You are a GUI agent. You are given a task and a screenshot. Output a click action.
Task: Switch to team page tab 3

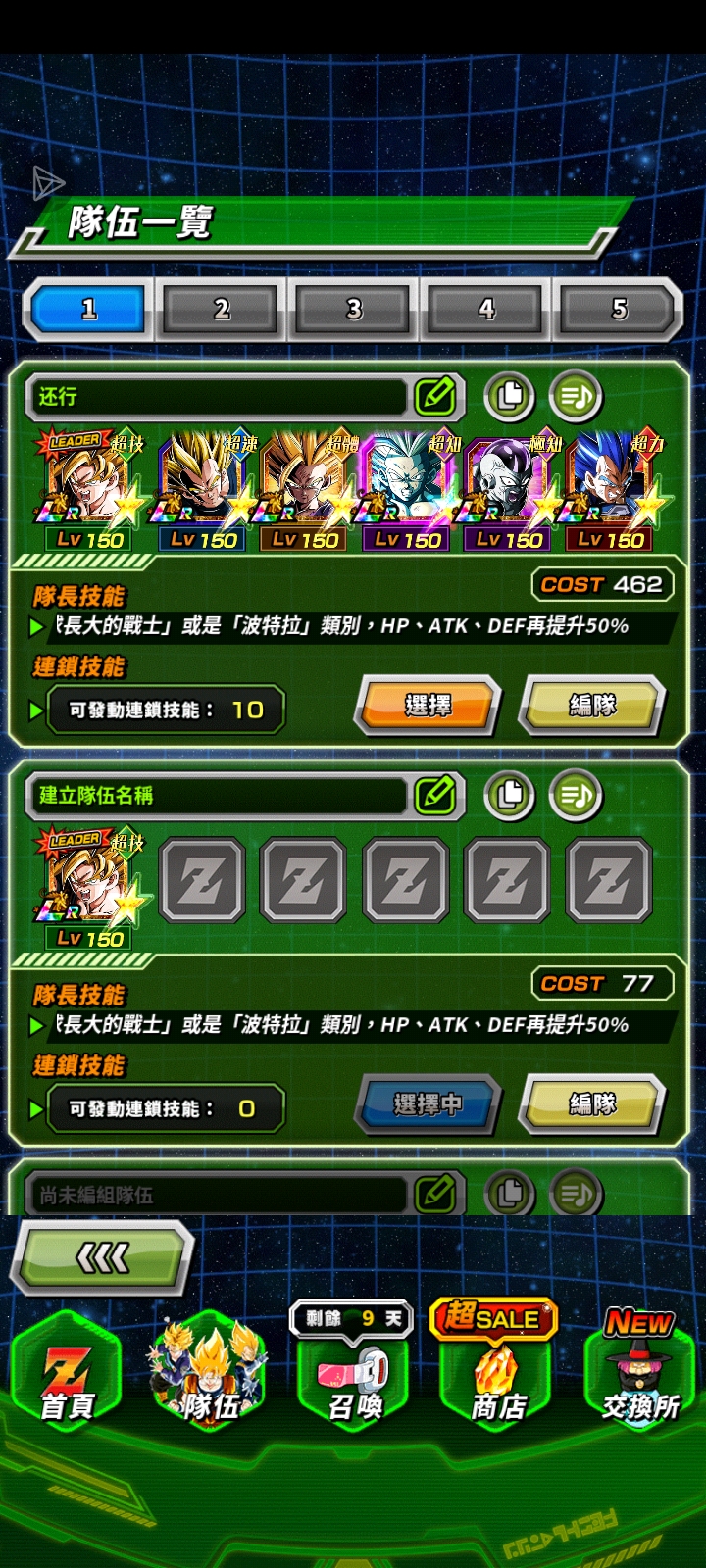click(x=354, y=310)
